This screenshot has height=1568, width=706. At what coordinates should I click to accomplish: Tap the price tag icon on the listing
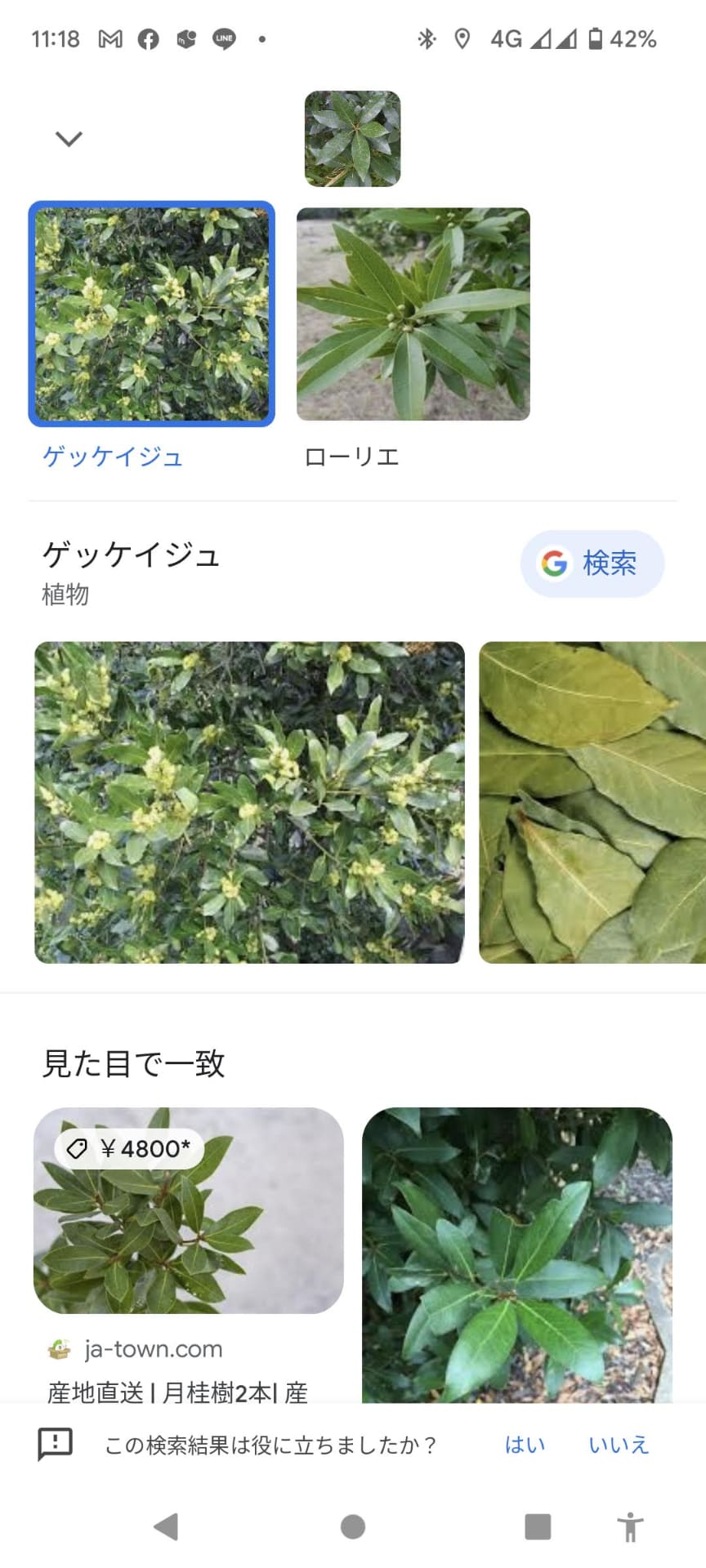point(78,1147)
